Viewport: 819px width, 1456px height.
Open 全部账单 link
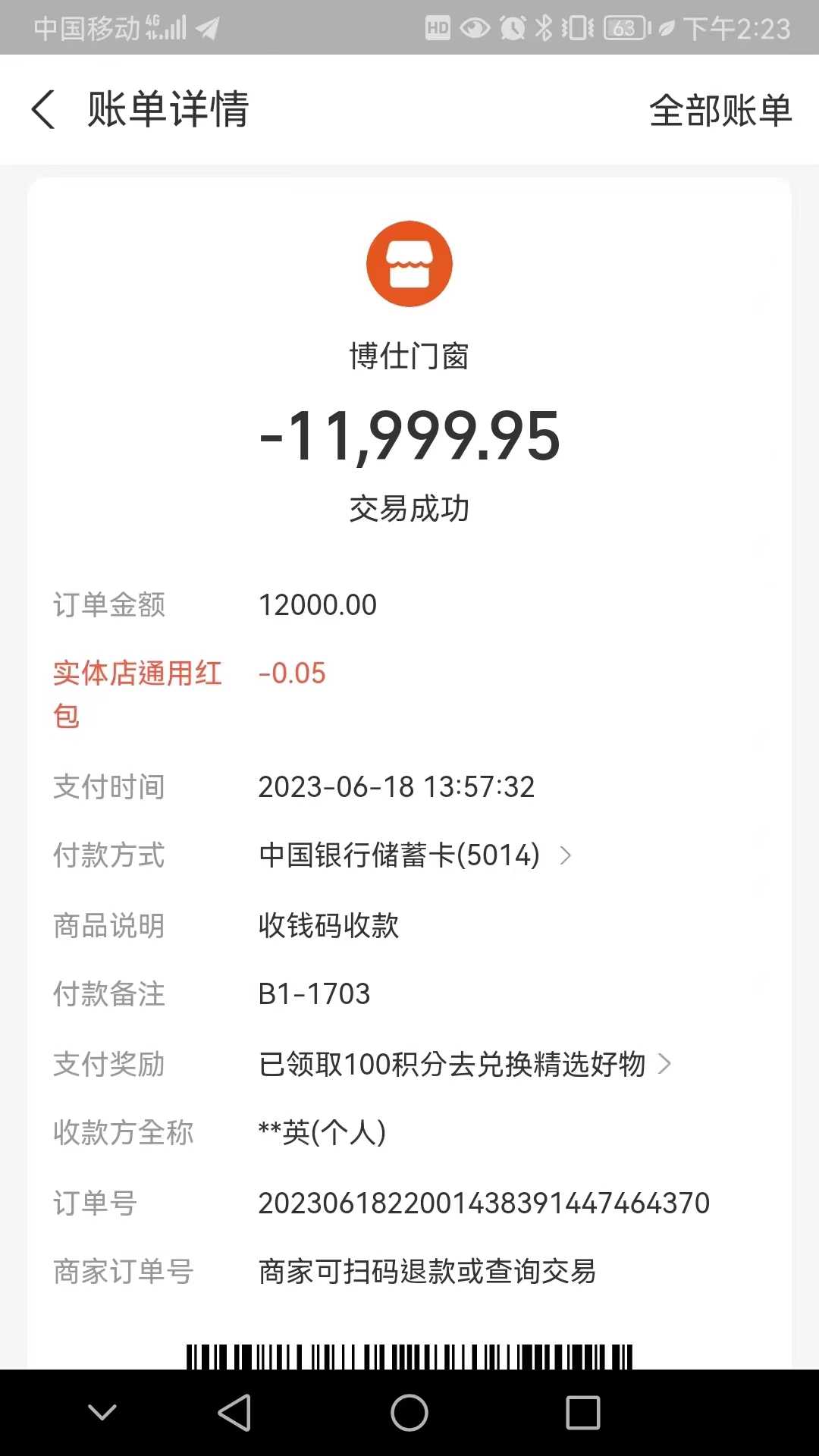coord(720,111)
